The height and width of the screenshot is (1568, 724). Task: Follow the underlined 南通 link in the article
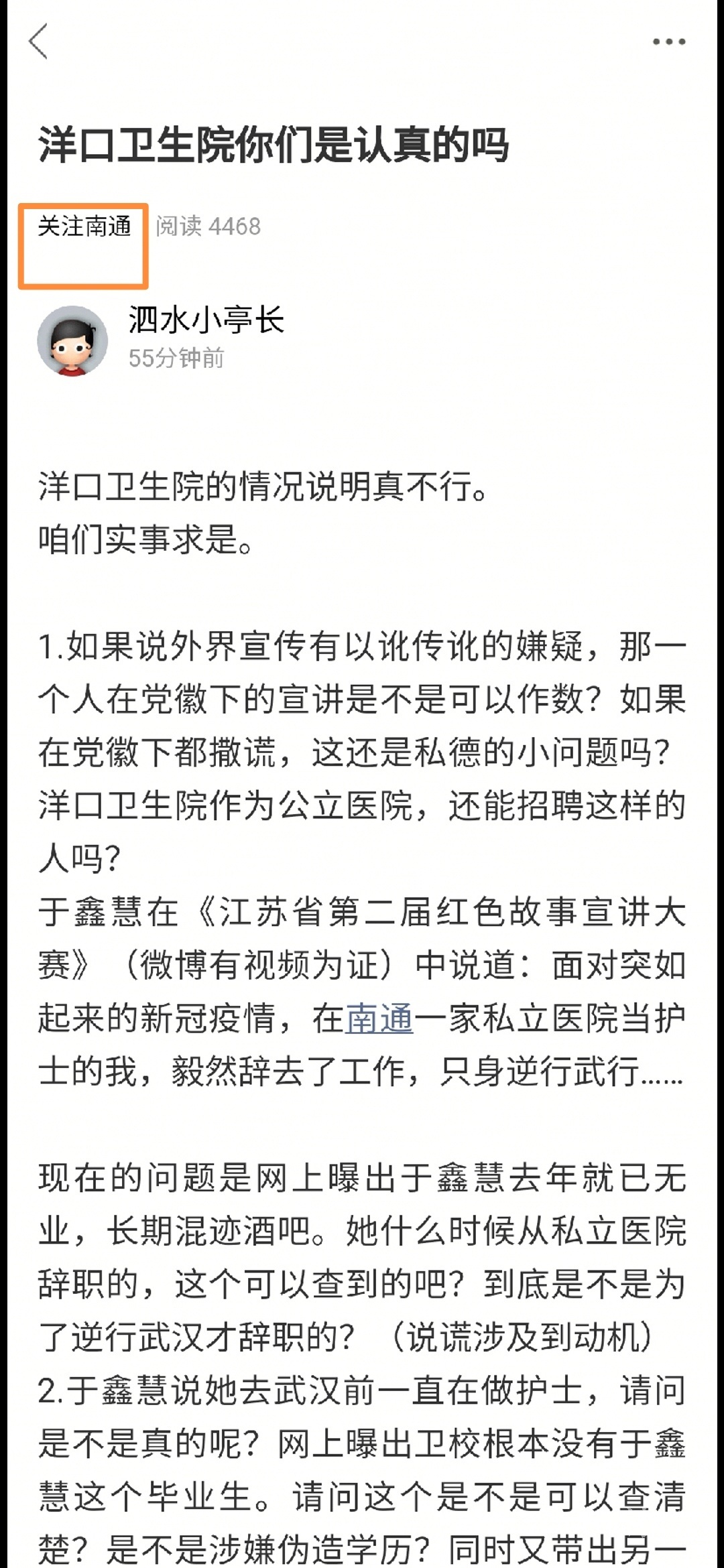[379, 1019]
